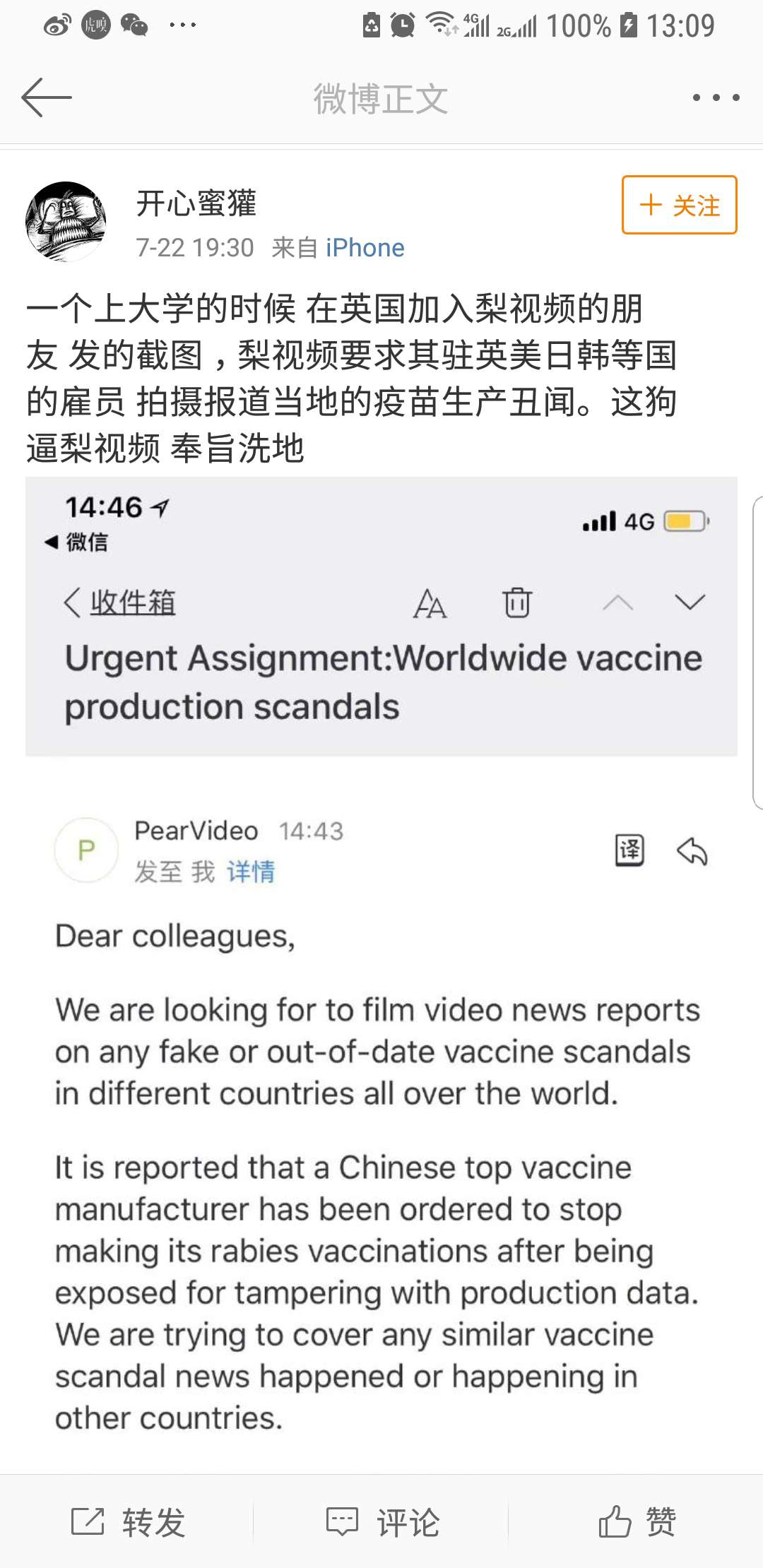Comment on the post via 评论

point(382,1522)
